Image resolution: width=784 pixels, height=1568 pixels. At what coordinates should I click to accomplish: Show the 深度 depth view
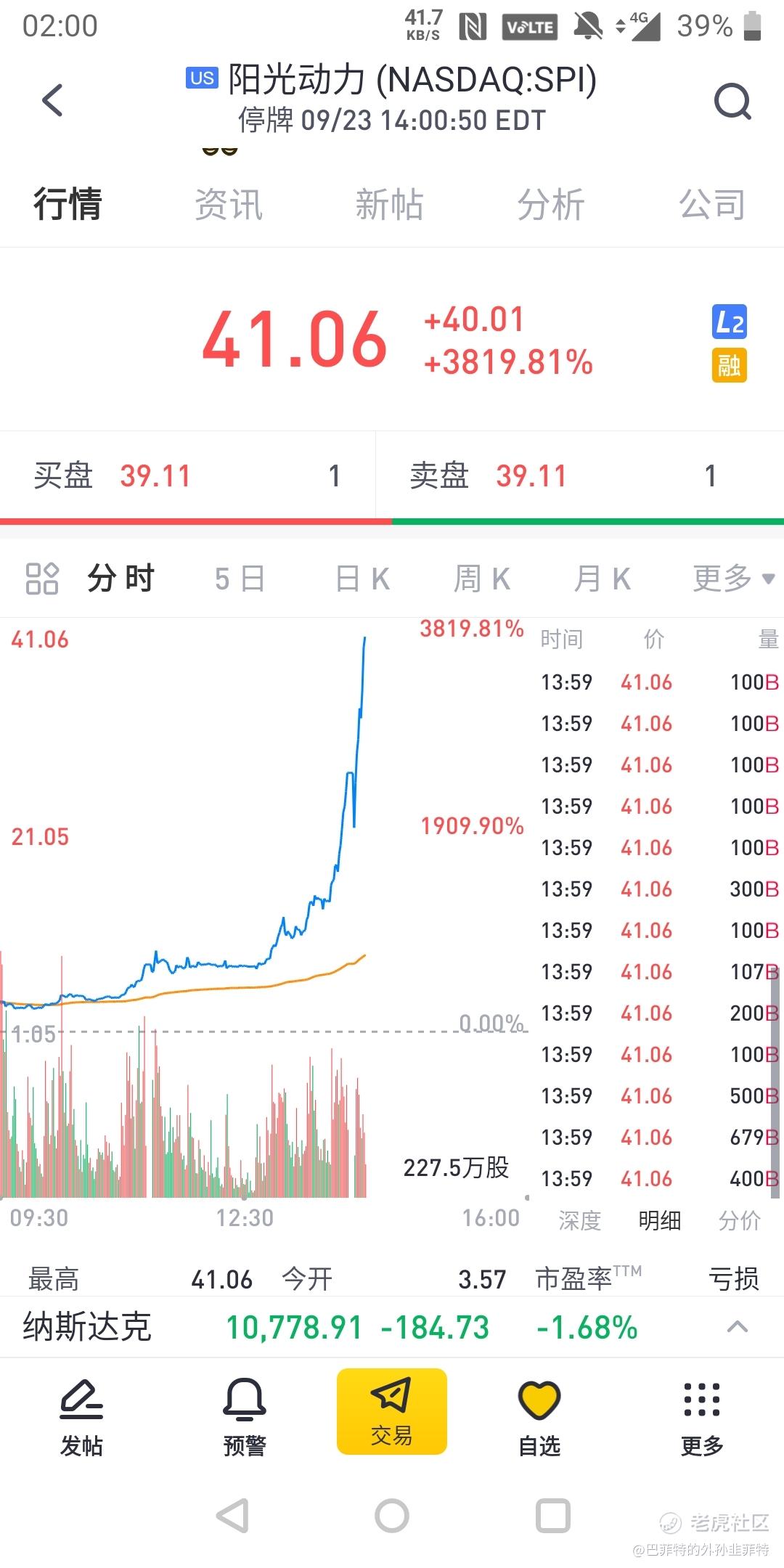coord(580,1220)
